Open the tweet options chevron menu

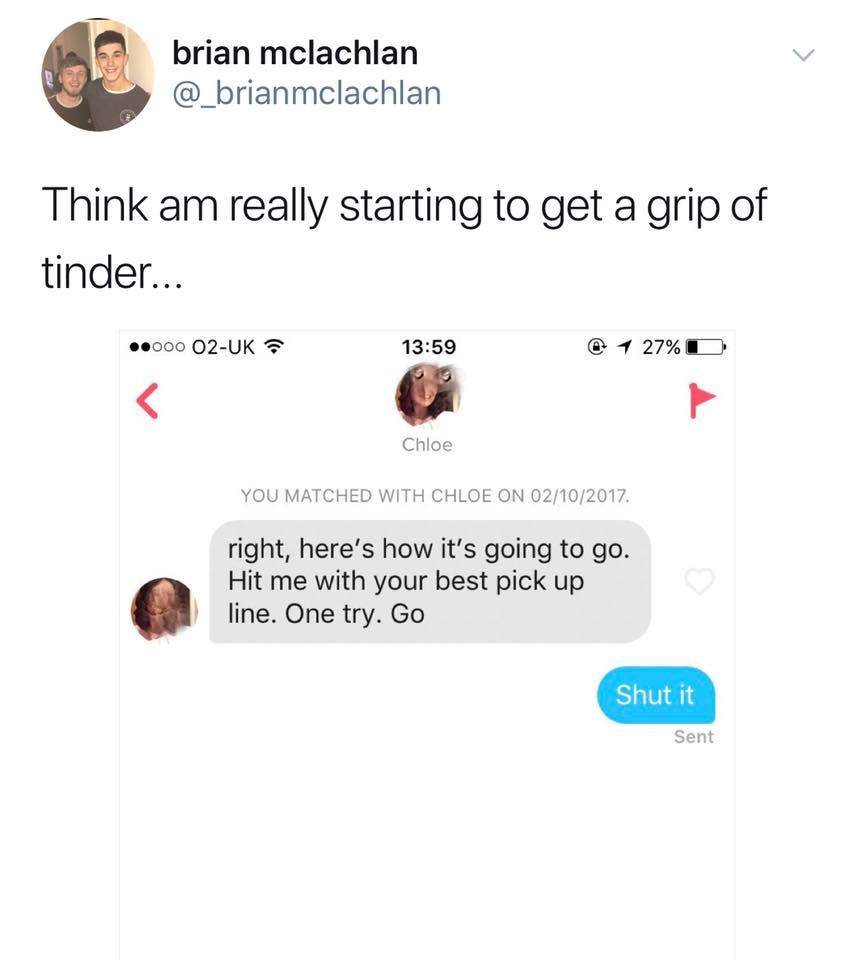[x=803, y=55]
